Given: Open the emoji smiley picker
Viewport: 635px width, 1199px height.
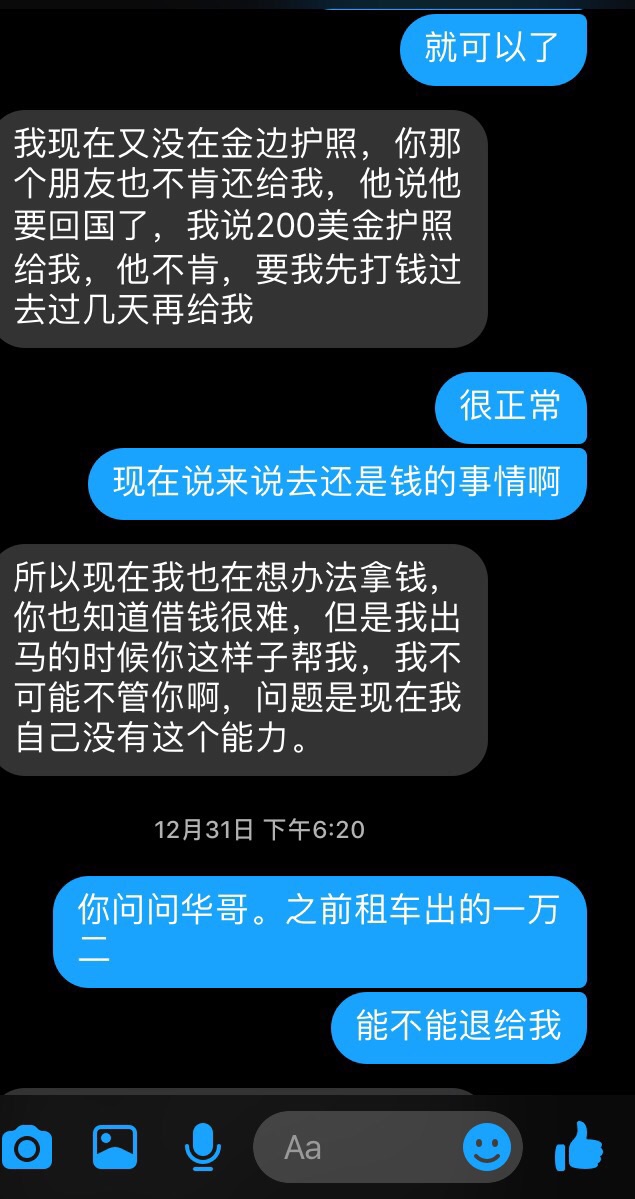Looking at the screenshot, I should 487,1147.
